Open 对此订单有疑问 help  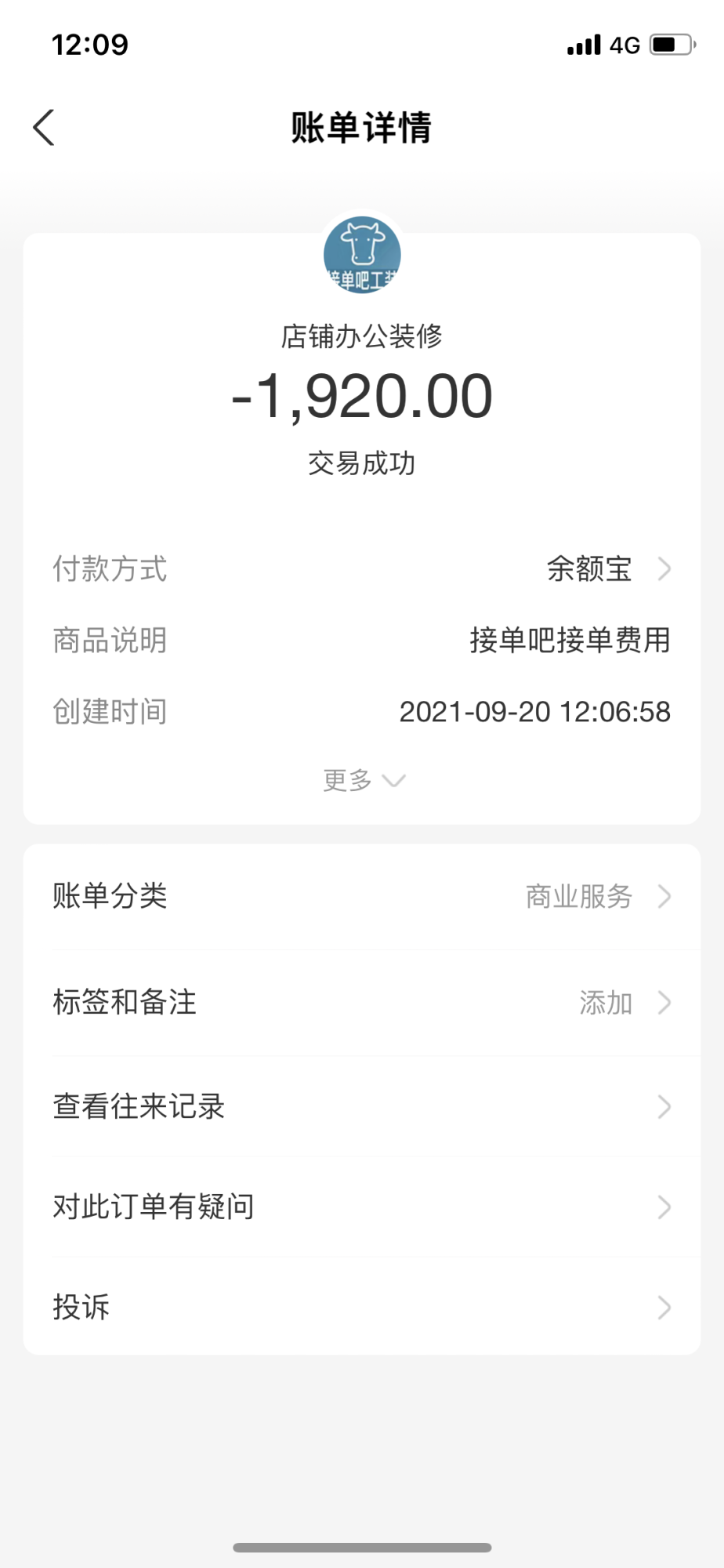[x=362, y=1207]
